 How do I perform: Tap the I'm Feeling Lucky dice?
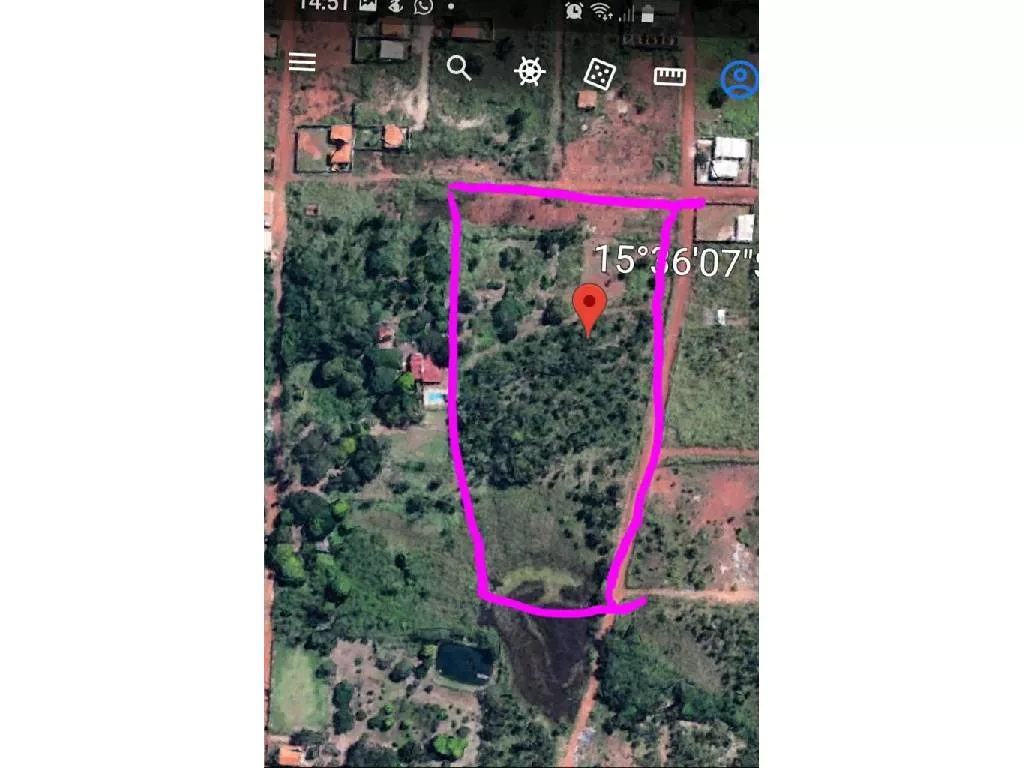tap(599, 74)
